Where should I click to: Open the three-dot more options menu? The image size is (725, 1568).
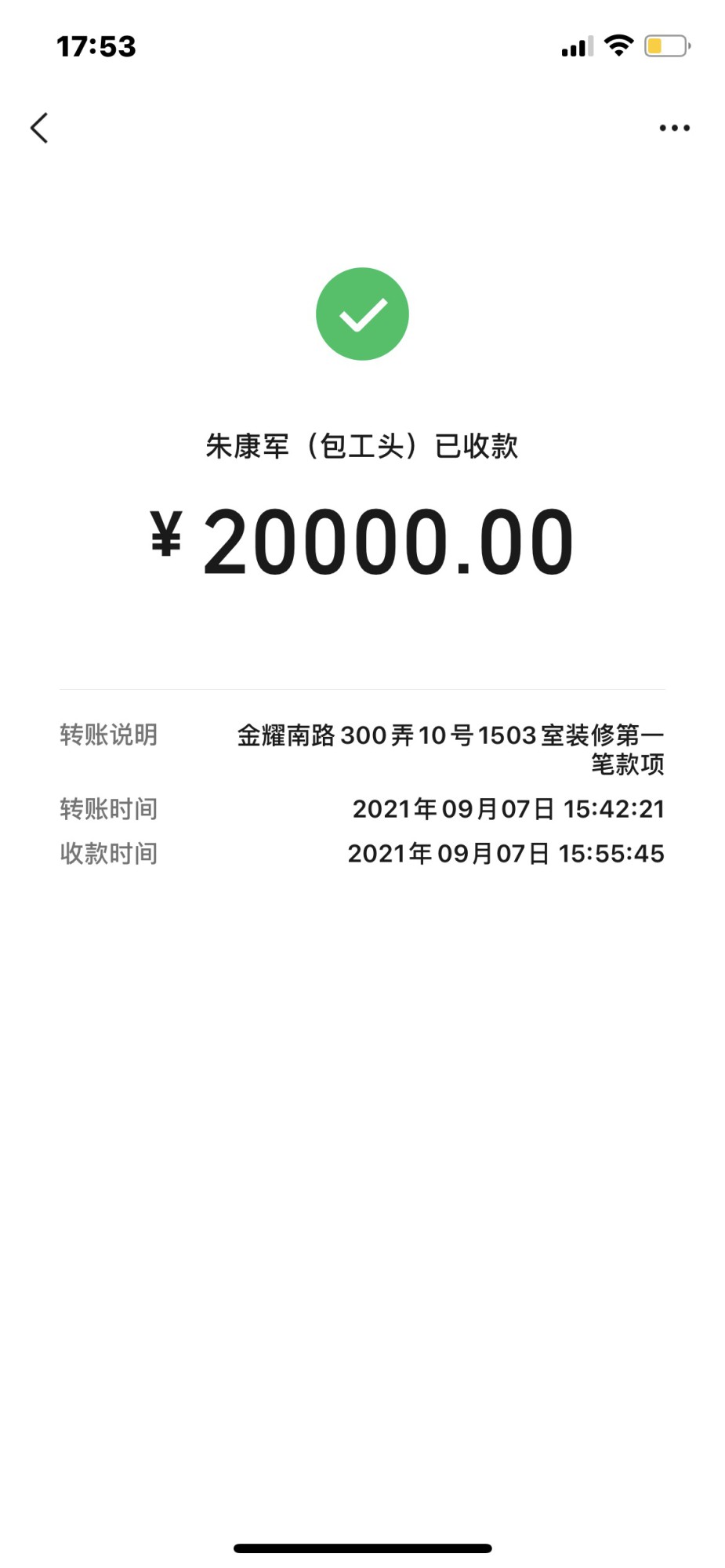(x=674, y=128)
